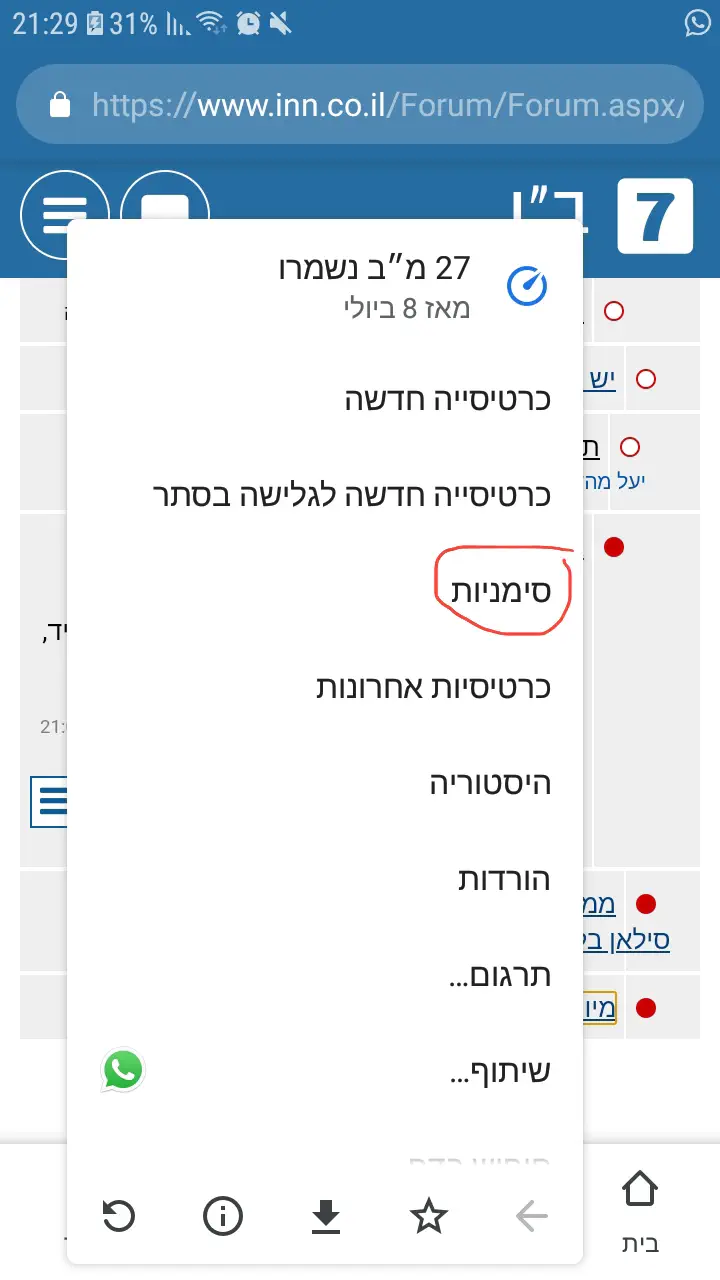Download this page with the download icon
Viewport: 720px width, 1280px height.
click(325, 1216)
